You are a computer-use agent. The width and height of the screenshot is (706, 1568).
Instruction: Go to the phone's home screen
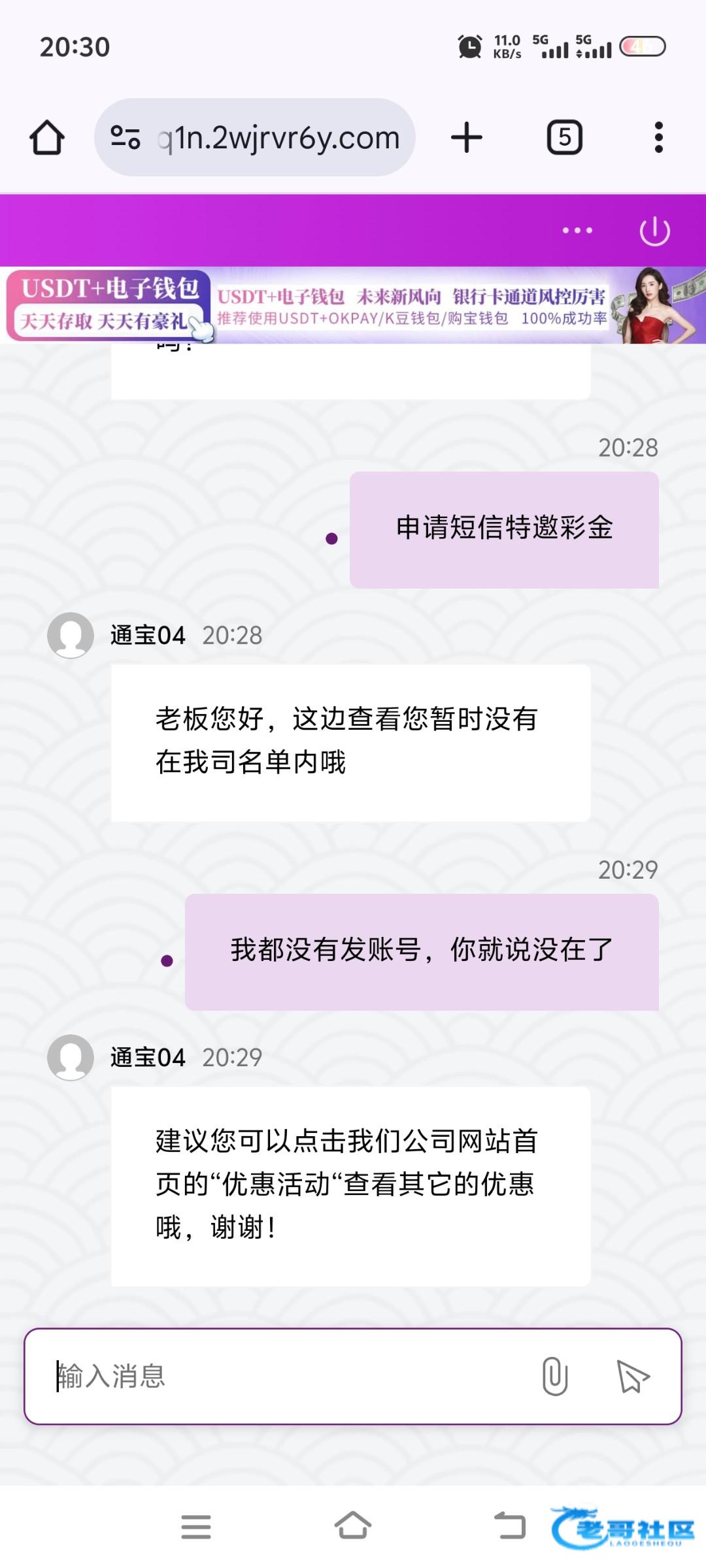point(353,1527)
